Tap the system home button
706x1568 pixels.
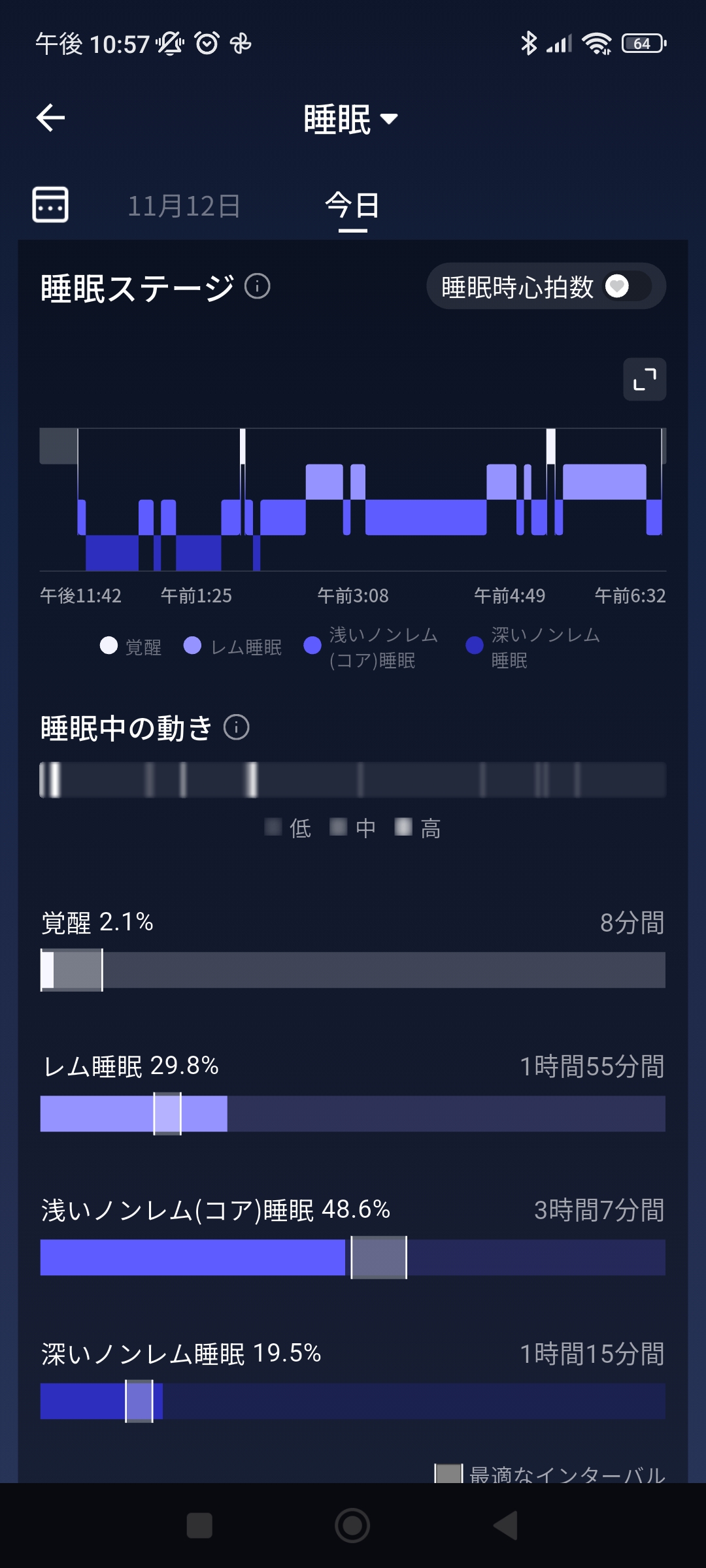point(352,1526)
